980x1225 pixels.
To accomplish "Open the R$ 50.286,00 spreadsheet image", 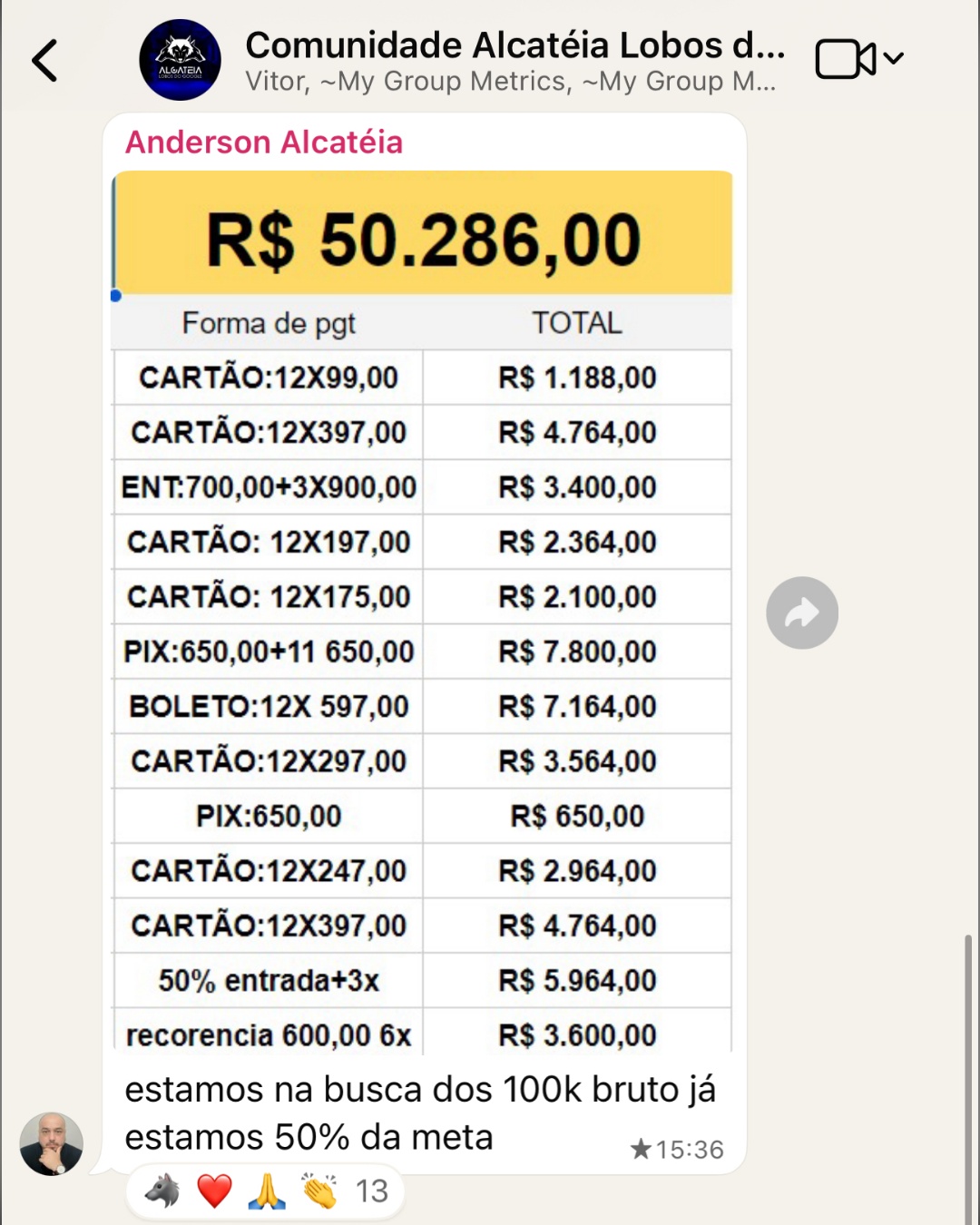I will [422, 608].
